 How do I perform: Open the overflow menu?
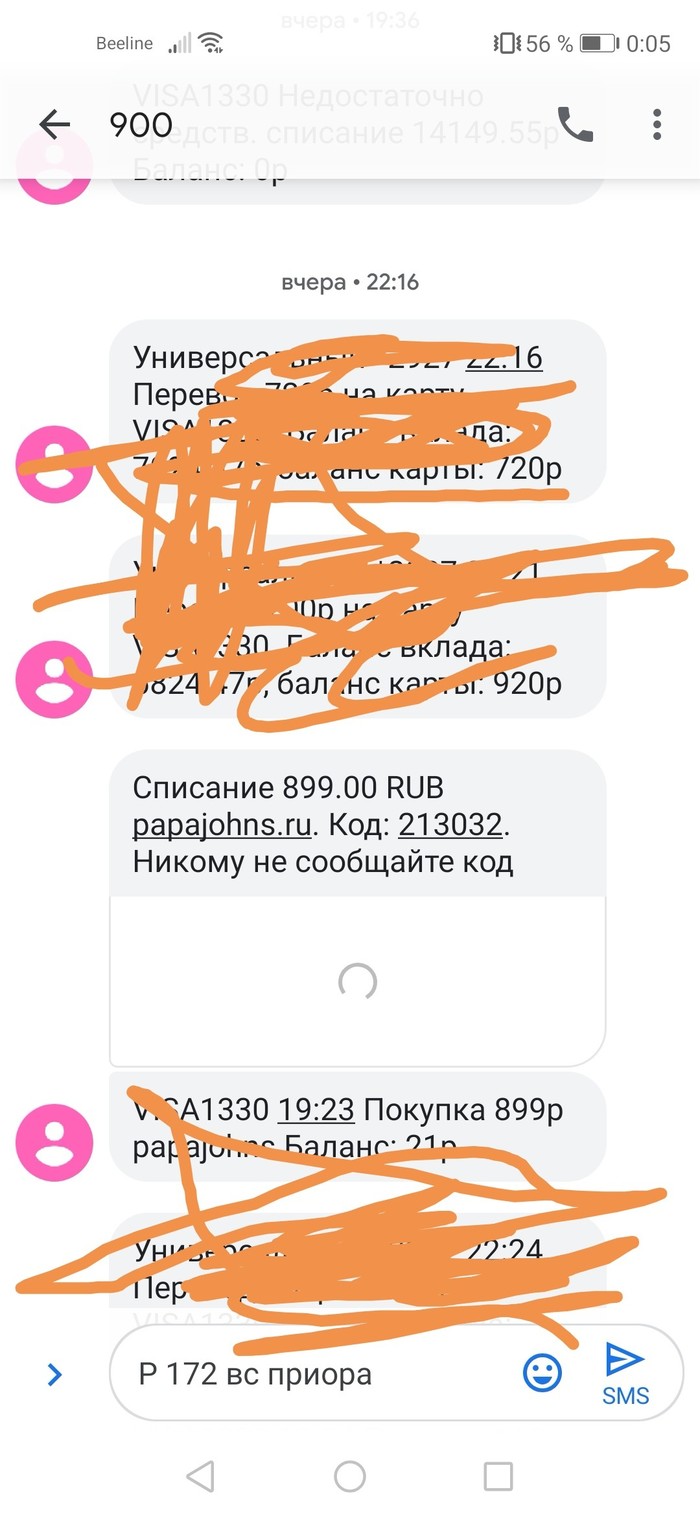tap(656, 124)
